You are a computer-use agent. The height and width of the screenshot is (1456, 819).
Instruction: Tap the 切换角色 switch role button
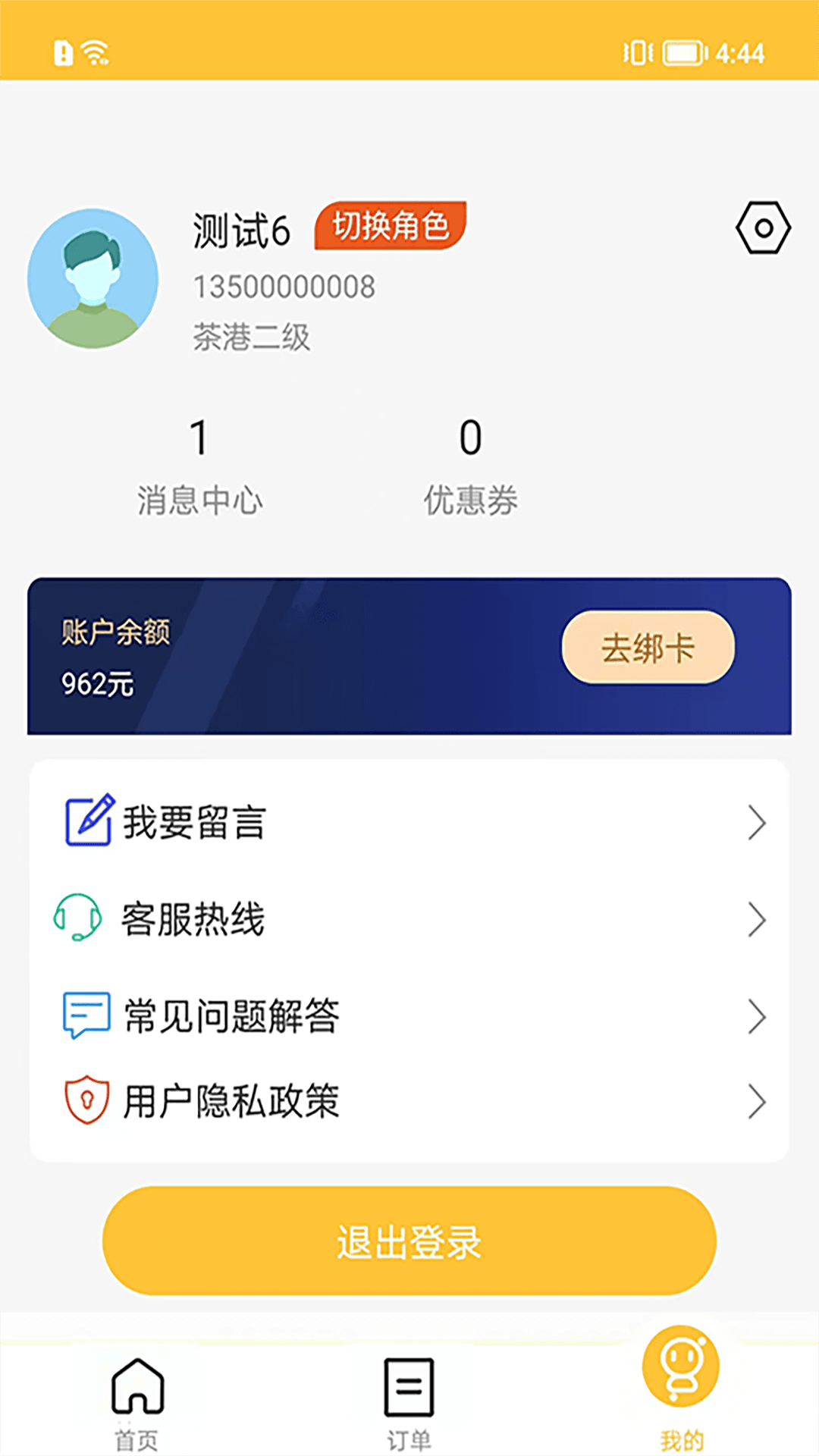pos(391,226)
